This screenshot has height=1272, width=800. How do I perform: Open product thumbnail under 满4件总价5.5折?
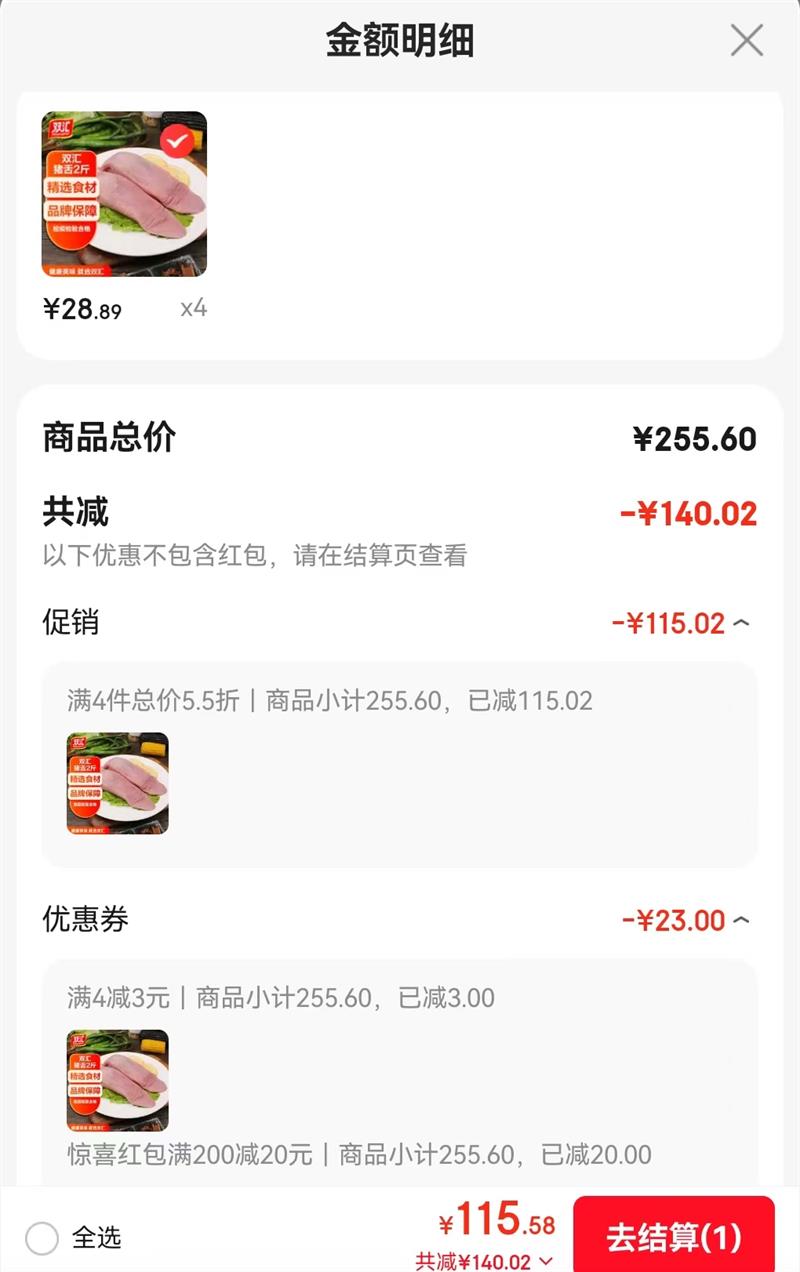pyautogui.click(x=118, y=783)
